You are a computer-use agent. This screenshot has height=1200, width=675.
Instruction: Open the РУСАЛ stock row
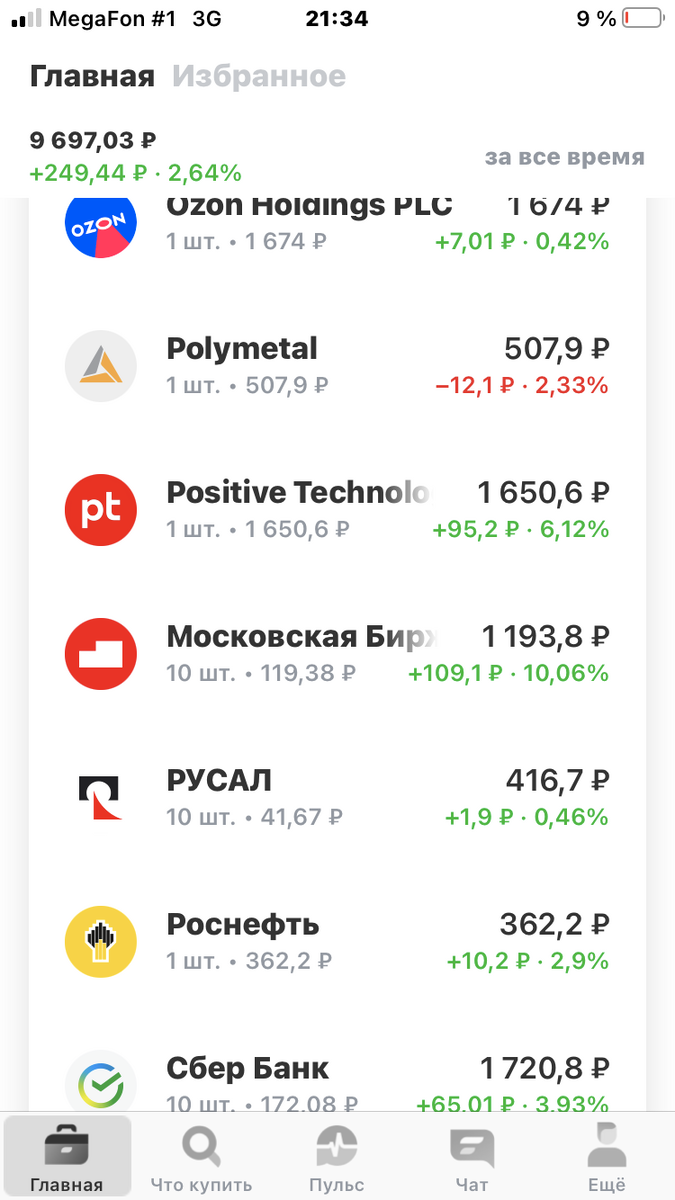tap(337, 799)
